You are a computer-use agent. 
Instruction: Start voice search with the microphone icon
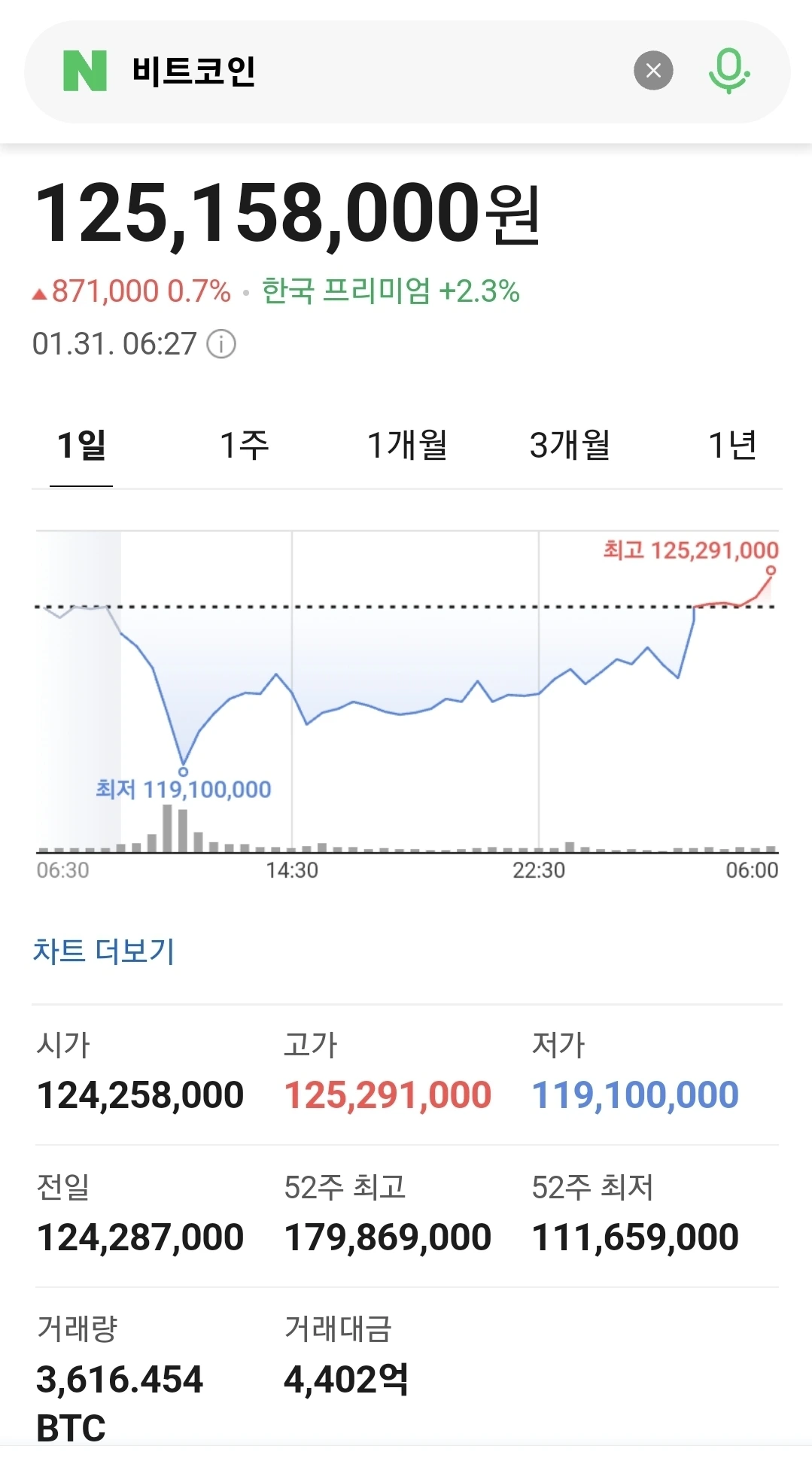(x=728, y=71)
